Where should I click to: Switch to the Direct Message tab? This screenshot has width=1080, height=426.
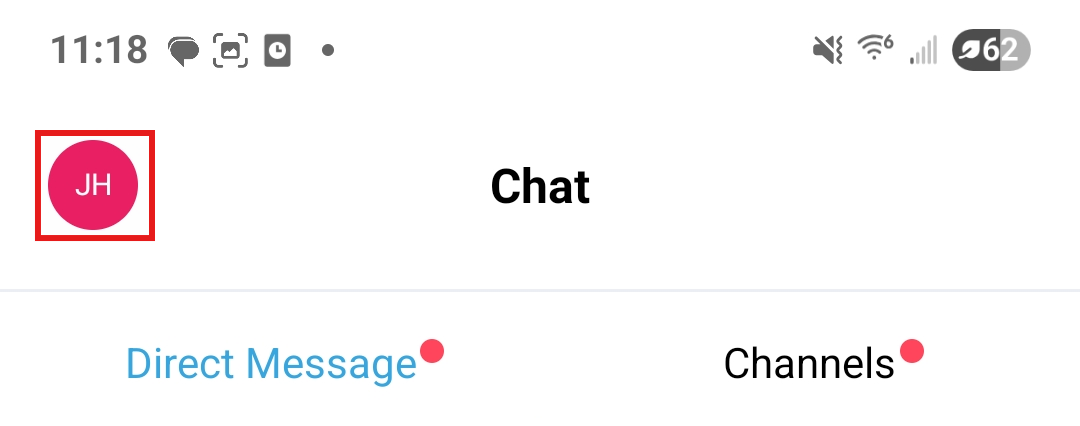(271, 364)
